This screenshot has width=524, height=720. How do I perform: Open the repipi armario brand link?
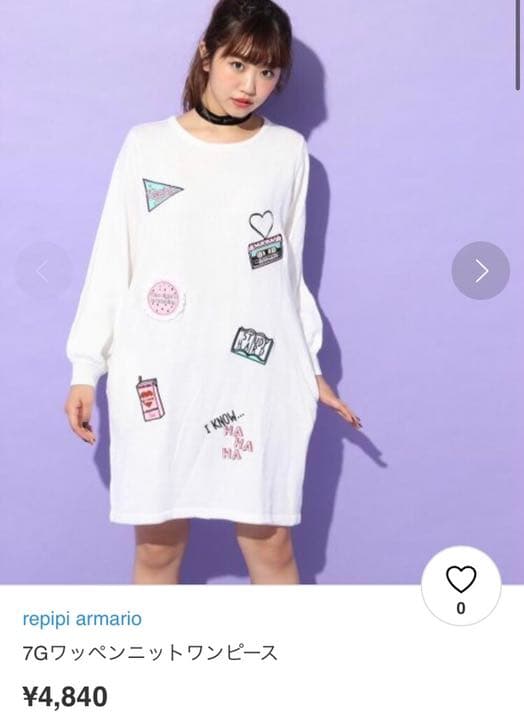(x=82, y=619)
